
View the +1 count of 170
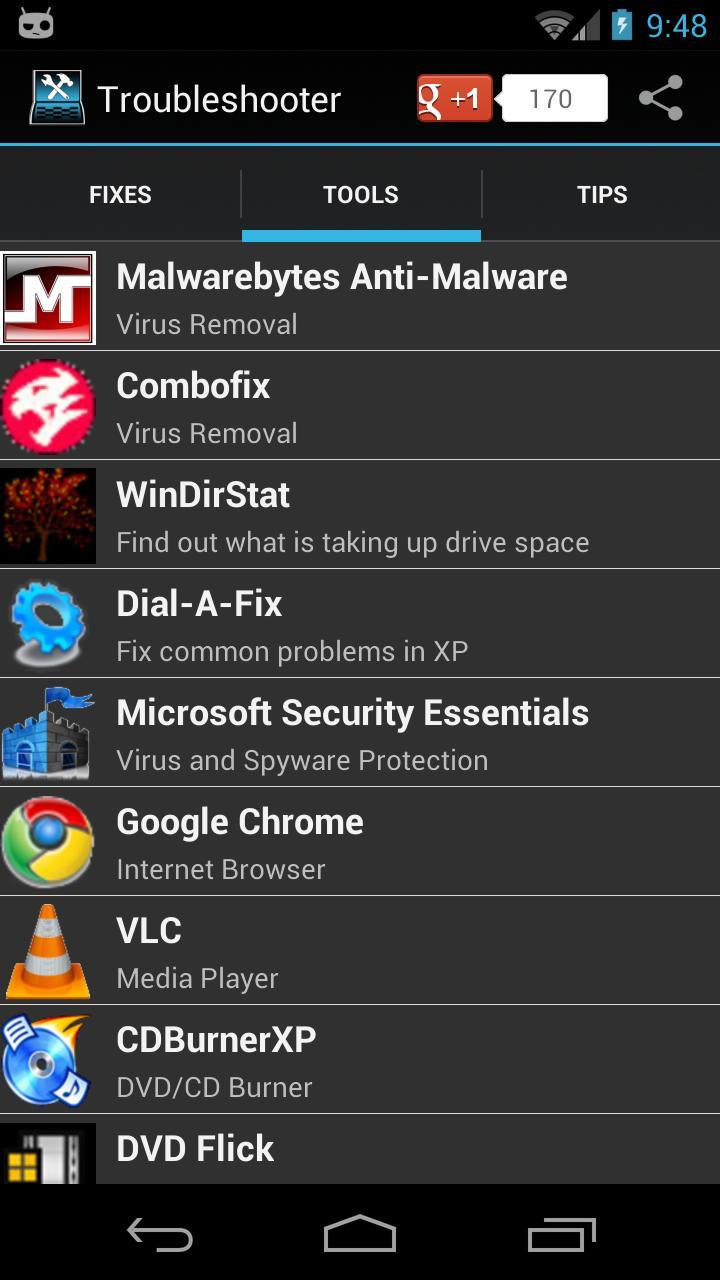[x=553, y=98]
